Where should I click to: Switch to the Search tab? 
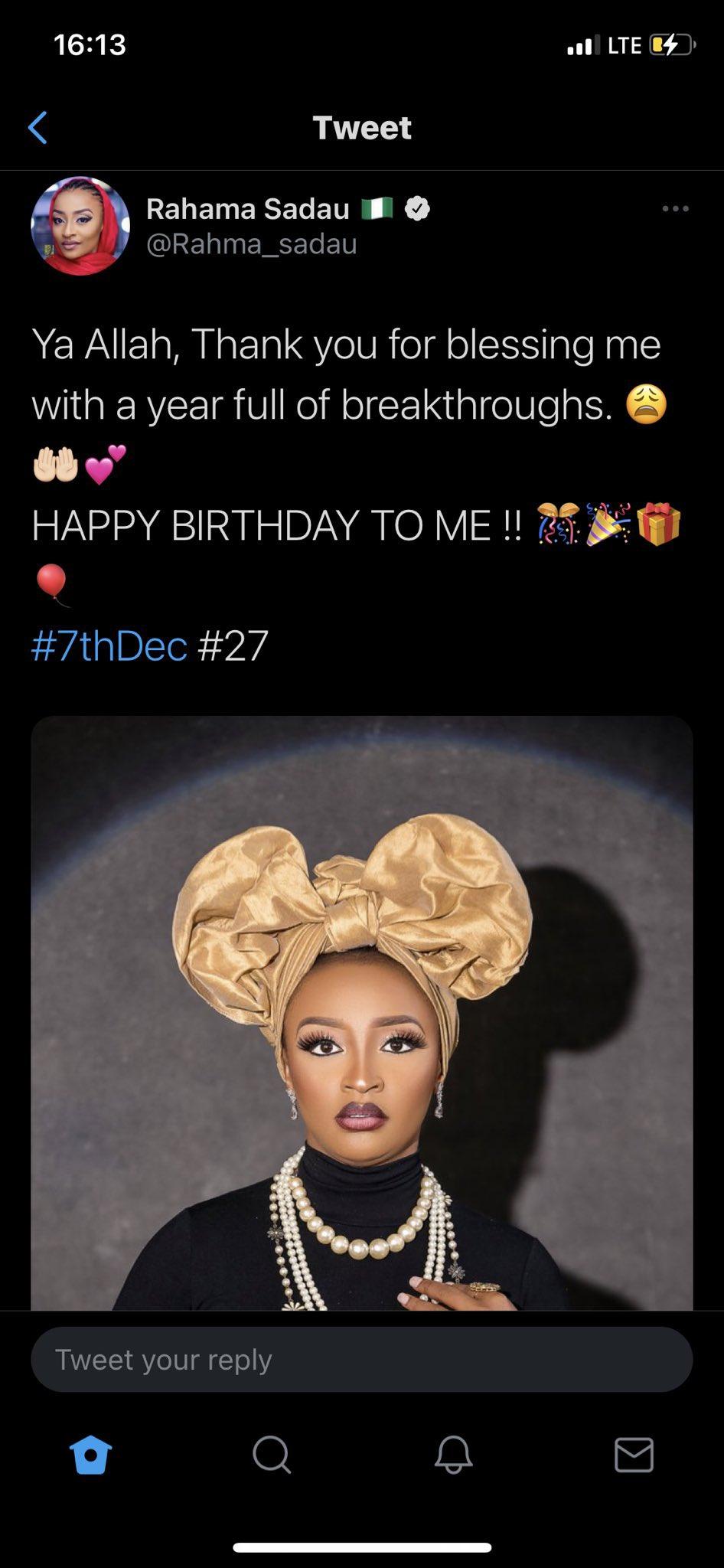[x=272, y=1454]
